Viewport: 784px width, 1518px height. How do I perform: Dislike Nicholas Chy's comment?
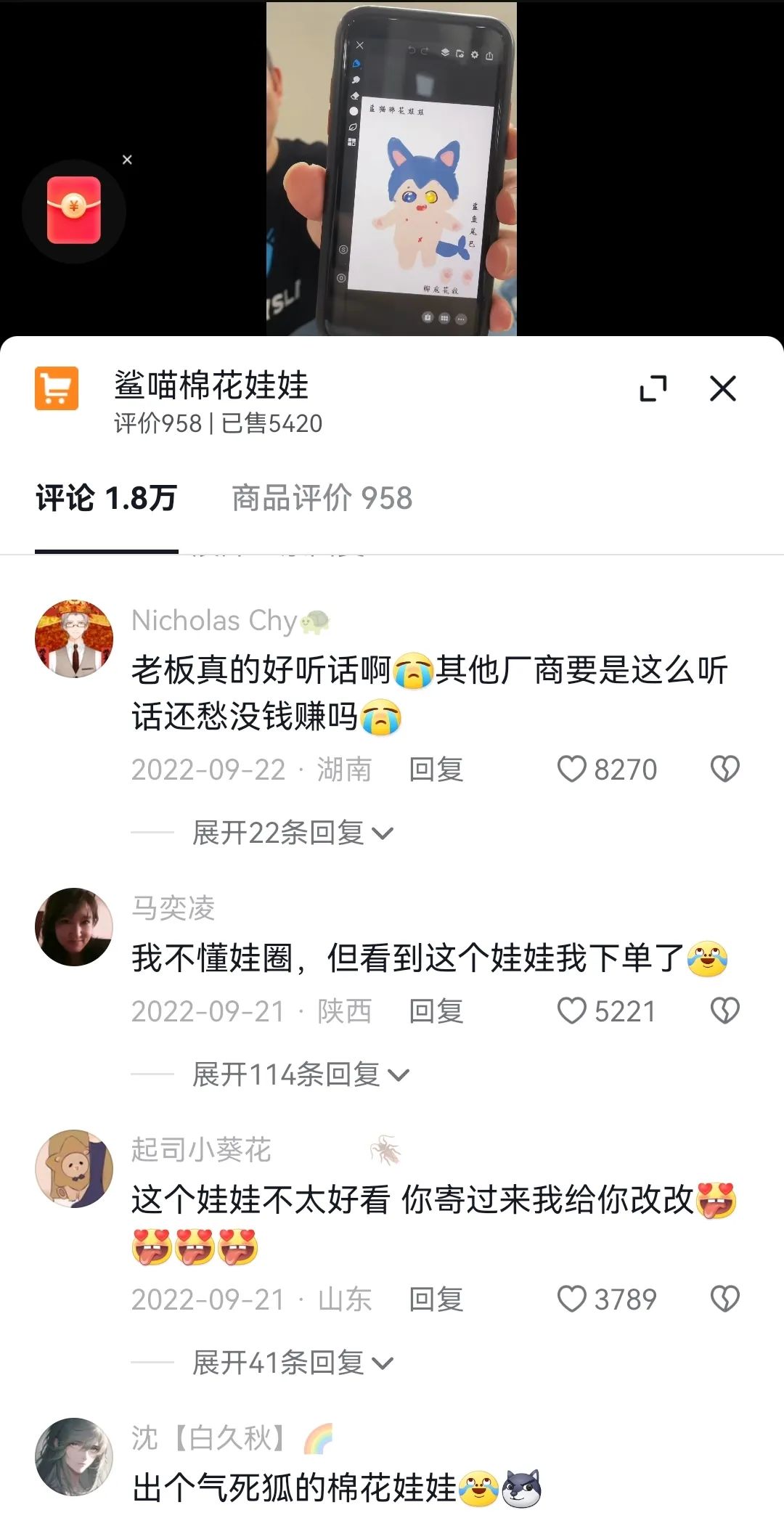click(724, 770)
